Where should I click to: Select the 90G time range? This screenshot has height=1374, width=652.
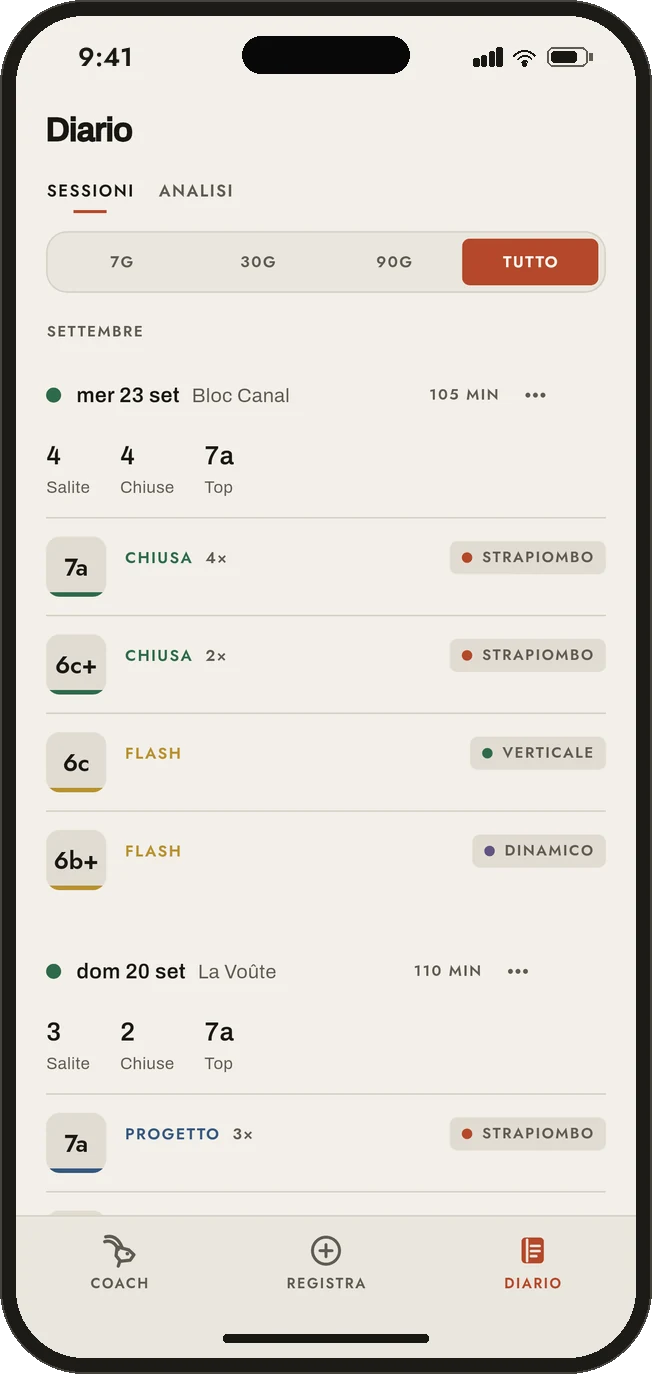394,262
